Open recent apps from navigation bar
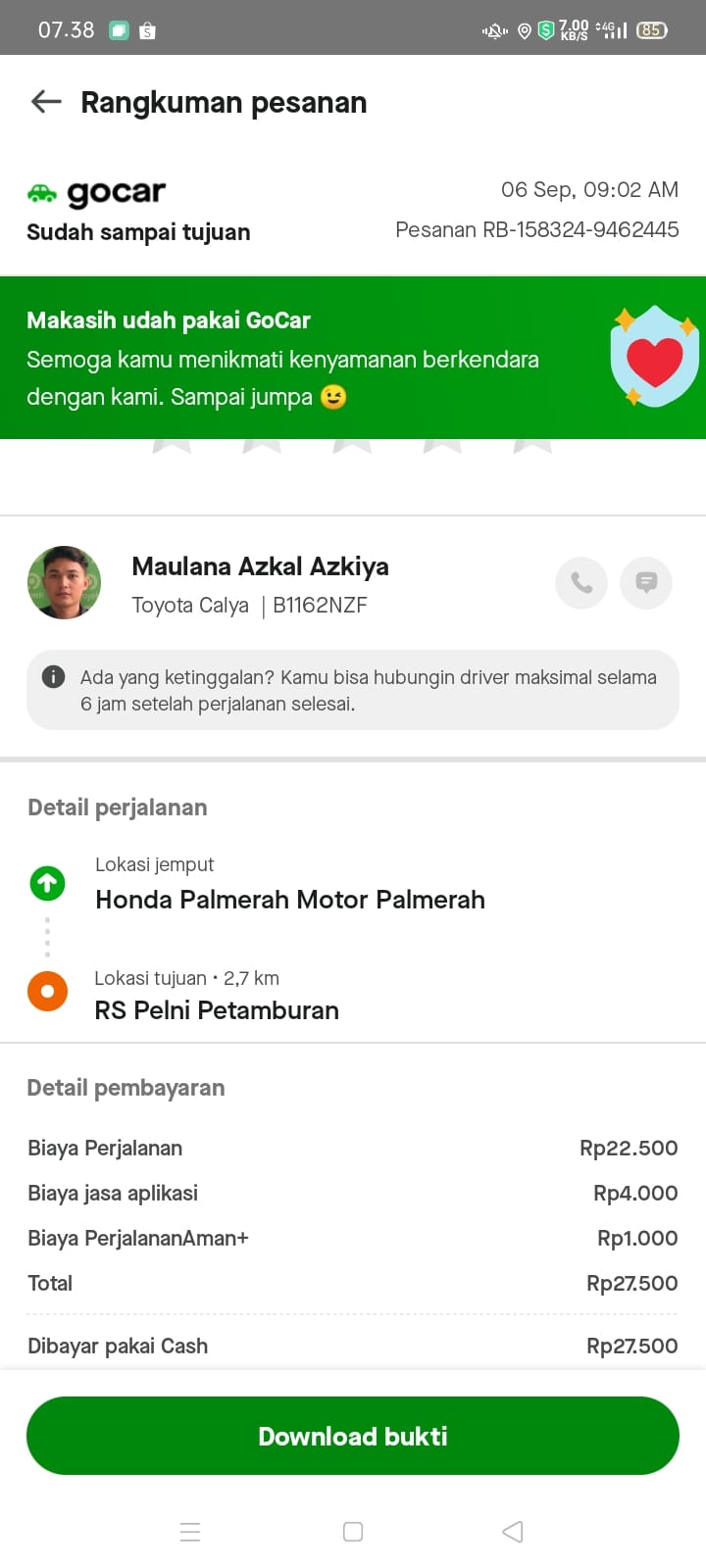The image size is (706, 1568). tap(190, 1532)
